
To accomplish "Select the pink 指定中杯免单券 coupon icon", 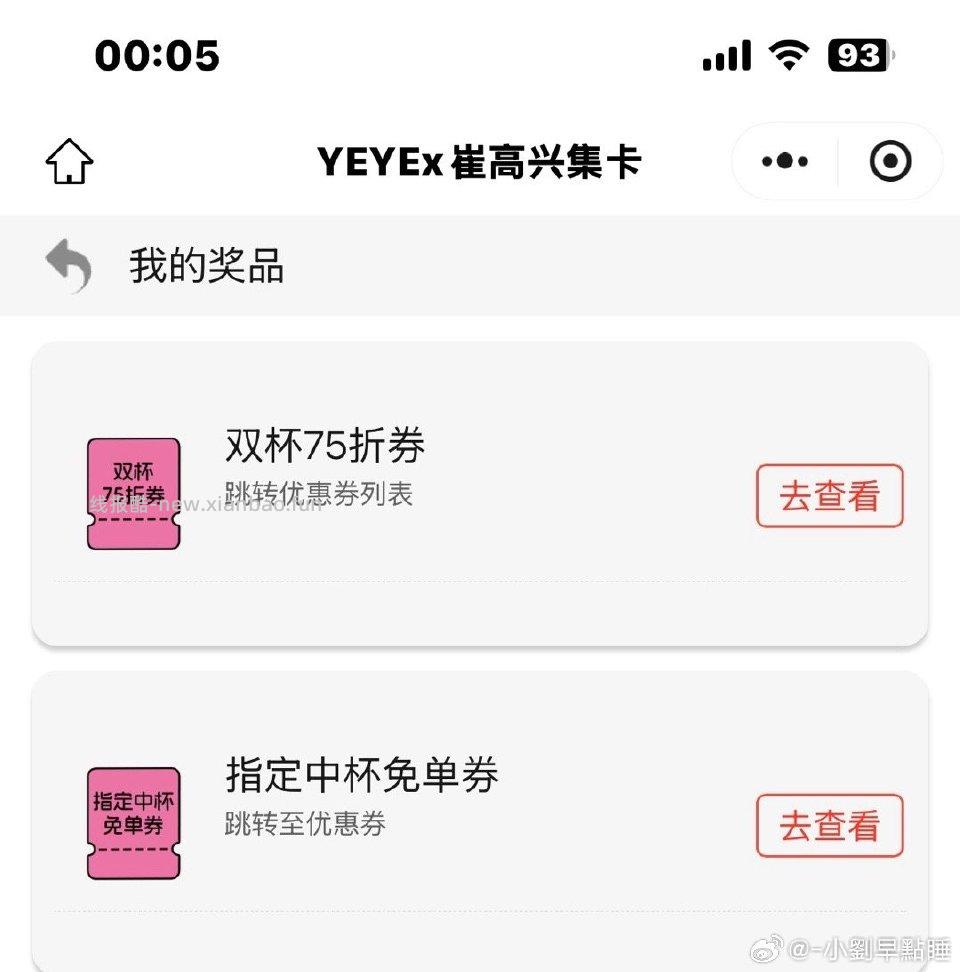I will [x=133, y=820].
